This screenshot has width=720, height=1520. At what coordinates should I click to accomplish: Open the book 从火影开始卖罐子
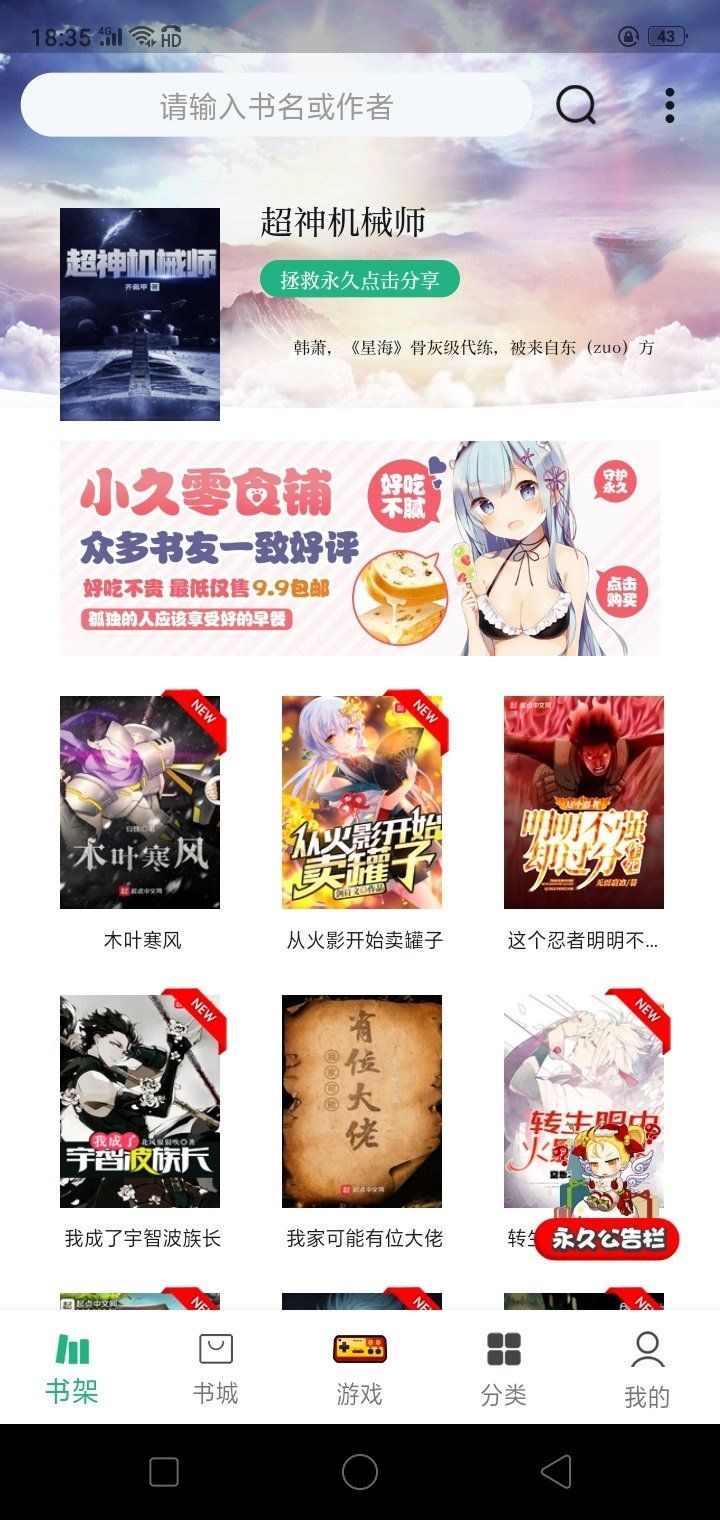point(362,802)
